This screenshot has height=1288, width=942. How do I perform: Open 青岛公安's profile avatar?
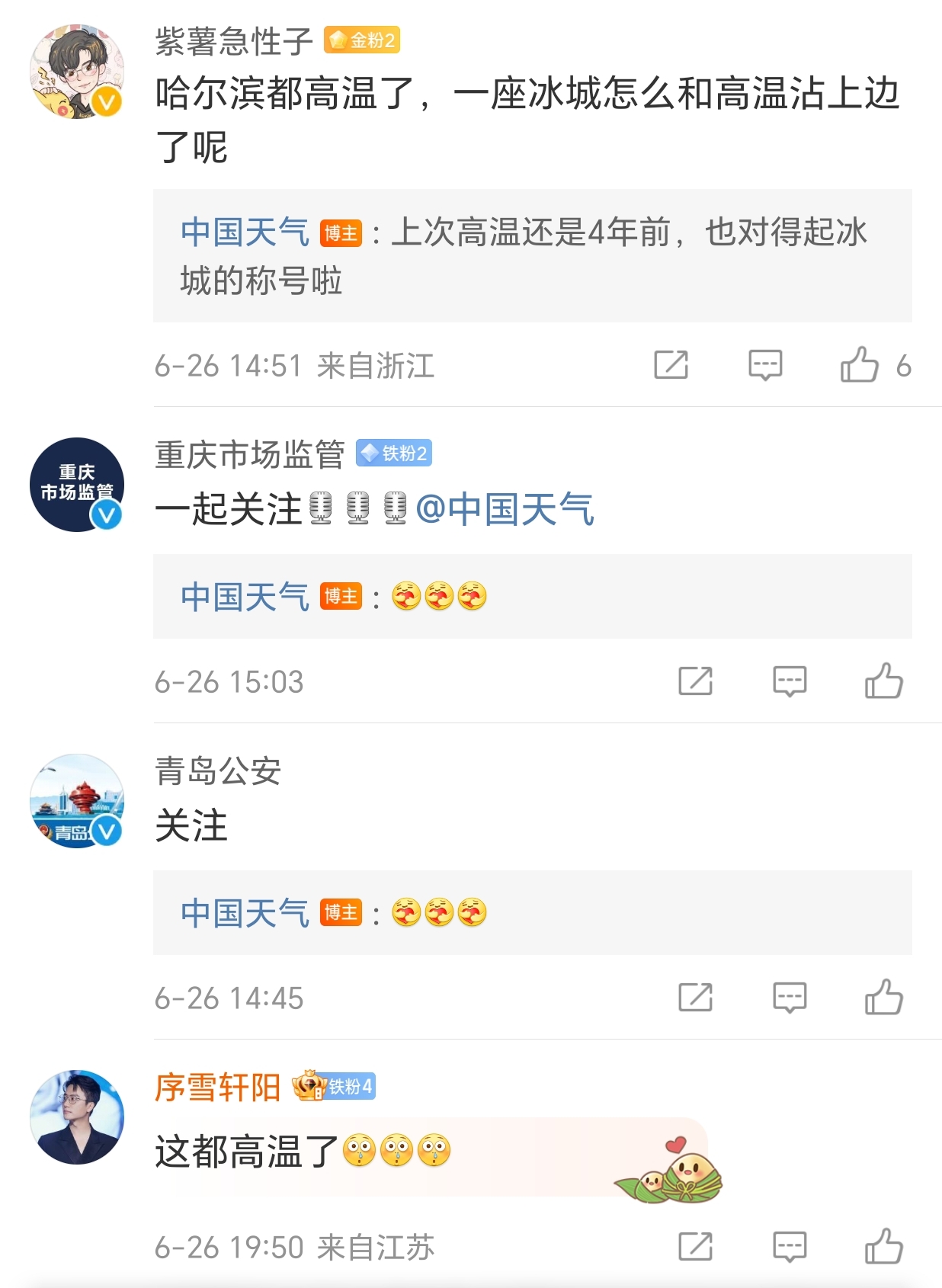coord(77,801)
